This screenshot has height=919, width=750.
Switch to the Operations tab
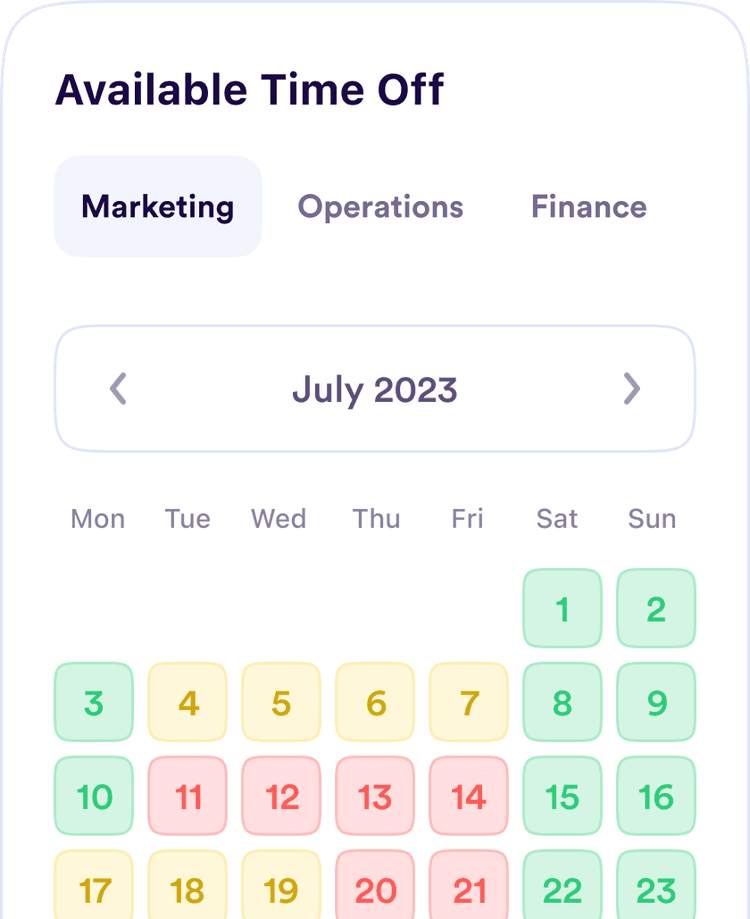pos(380,207)
